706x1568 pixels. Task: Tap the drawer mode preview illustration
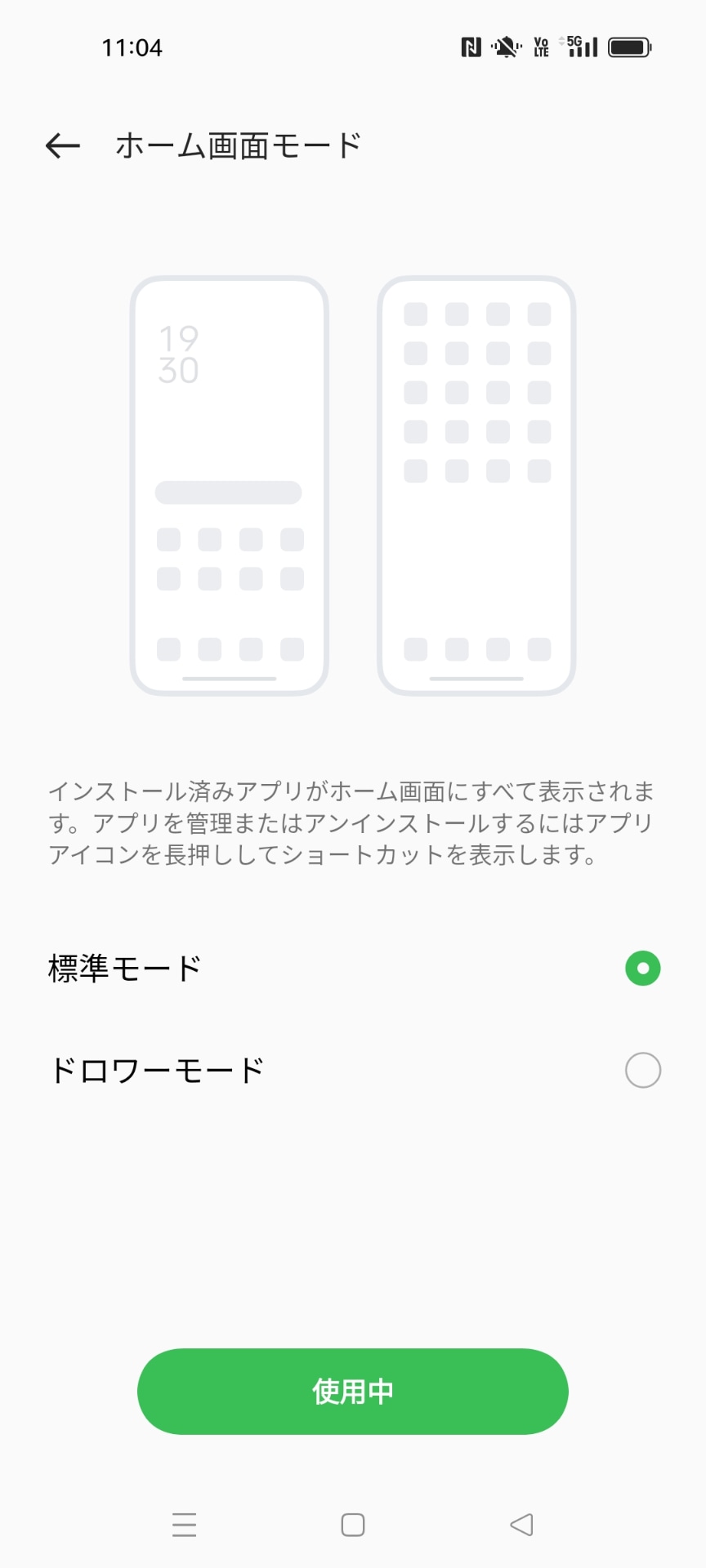[476, 483]
